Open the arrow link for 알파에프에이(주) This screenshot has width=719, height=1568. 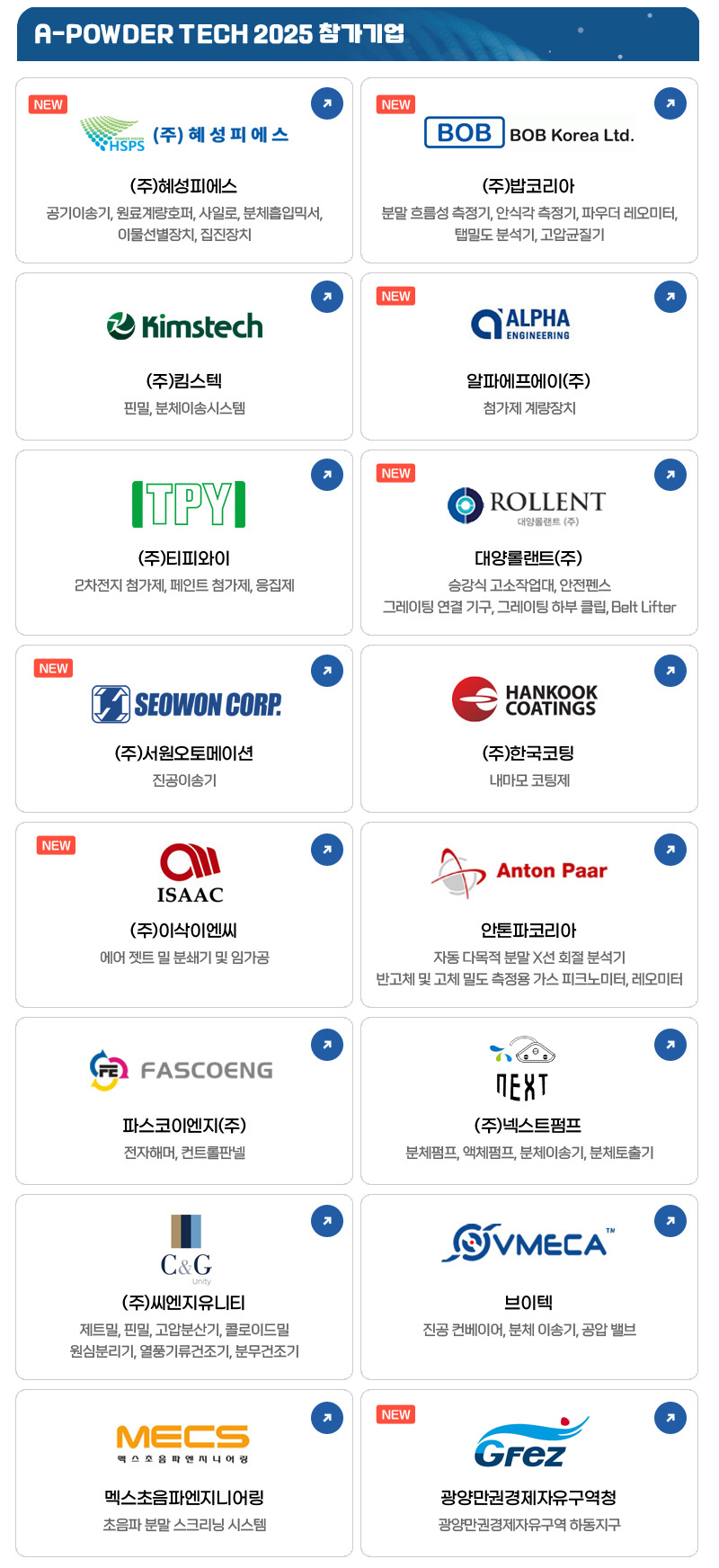point(670,297)
